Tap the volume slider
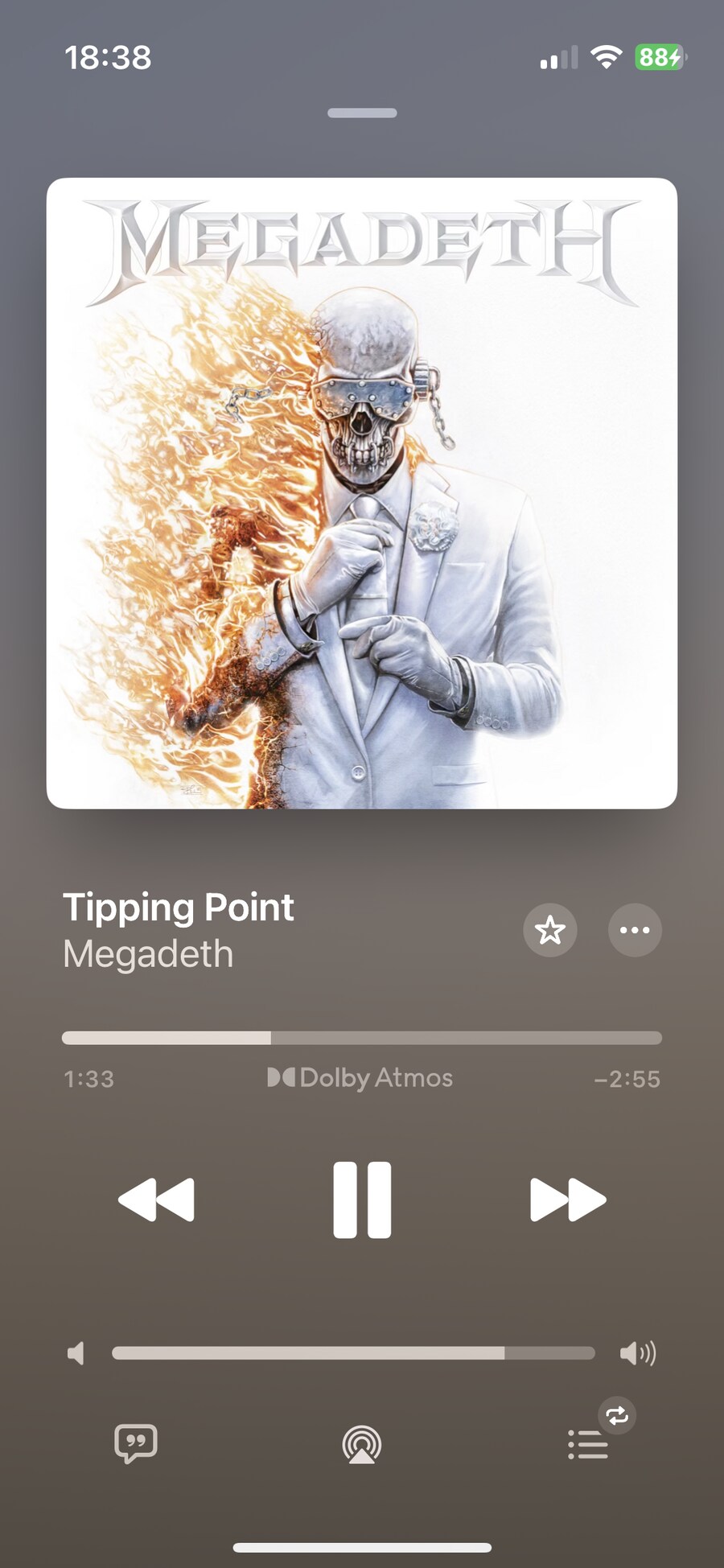The height and width of the screenshot is (1568, 724). pyautogui.click(x=354, y=1353)
